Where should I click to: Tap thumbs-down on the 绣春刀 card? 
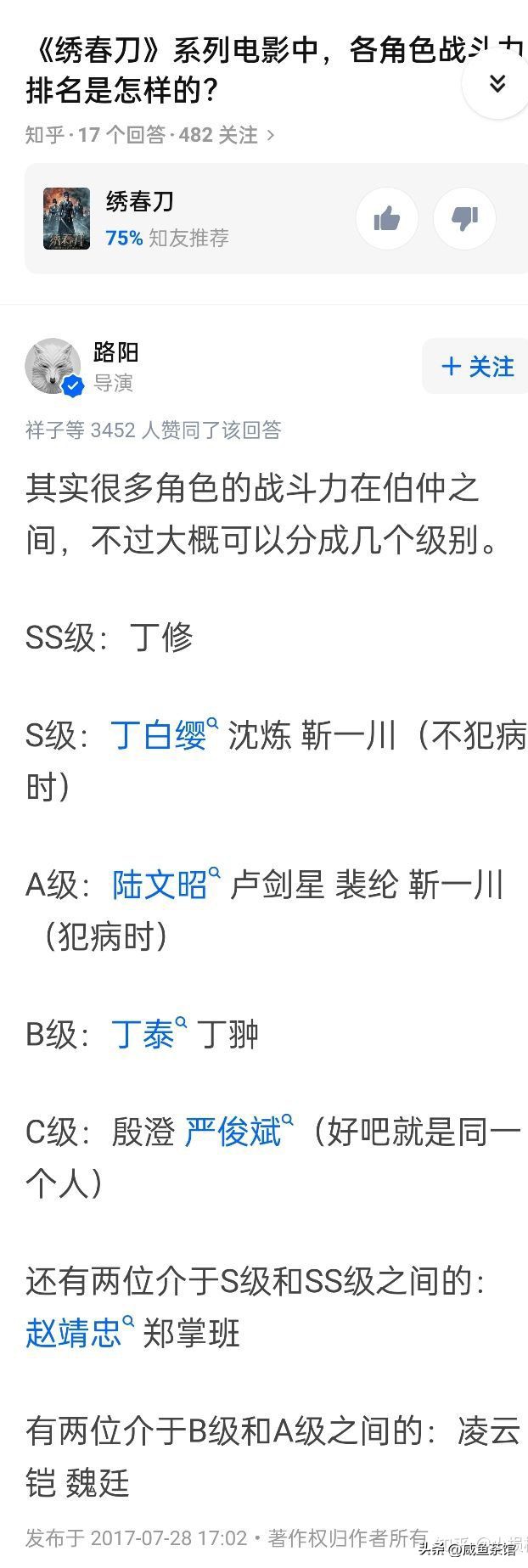(464, 219)
